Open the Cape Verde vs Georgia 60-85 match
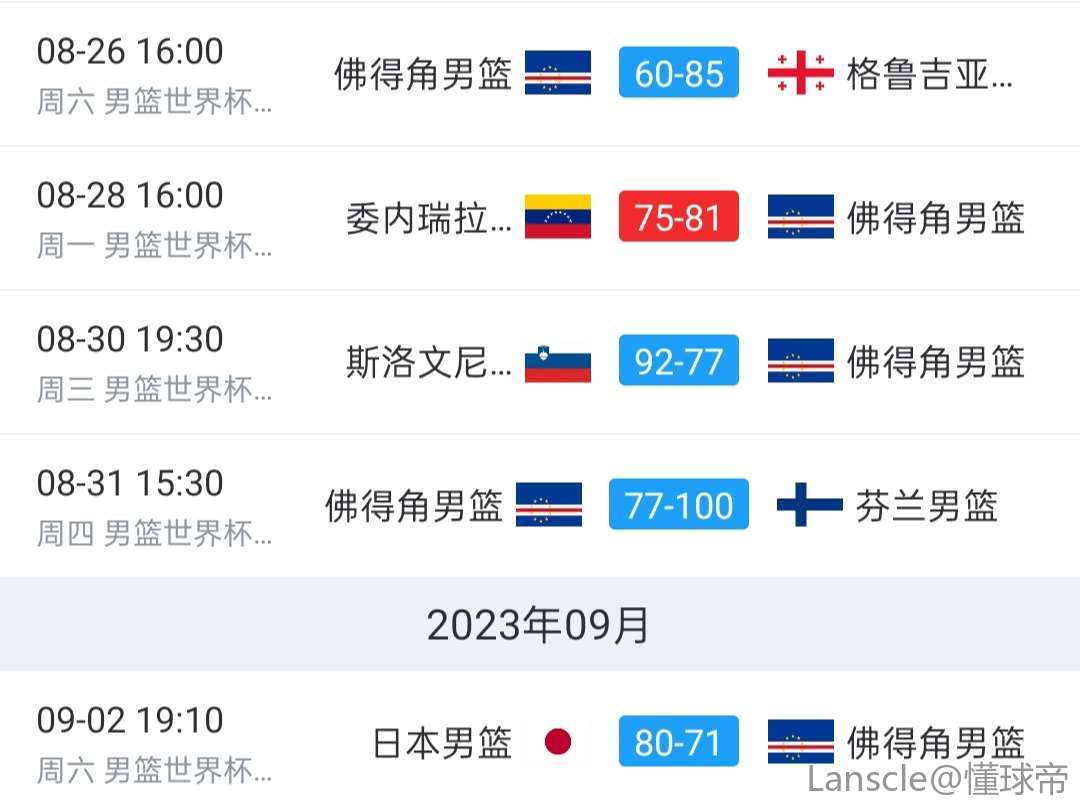Screen dimensions: 1080x810 pos(678,73)
